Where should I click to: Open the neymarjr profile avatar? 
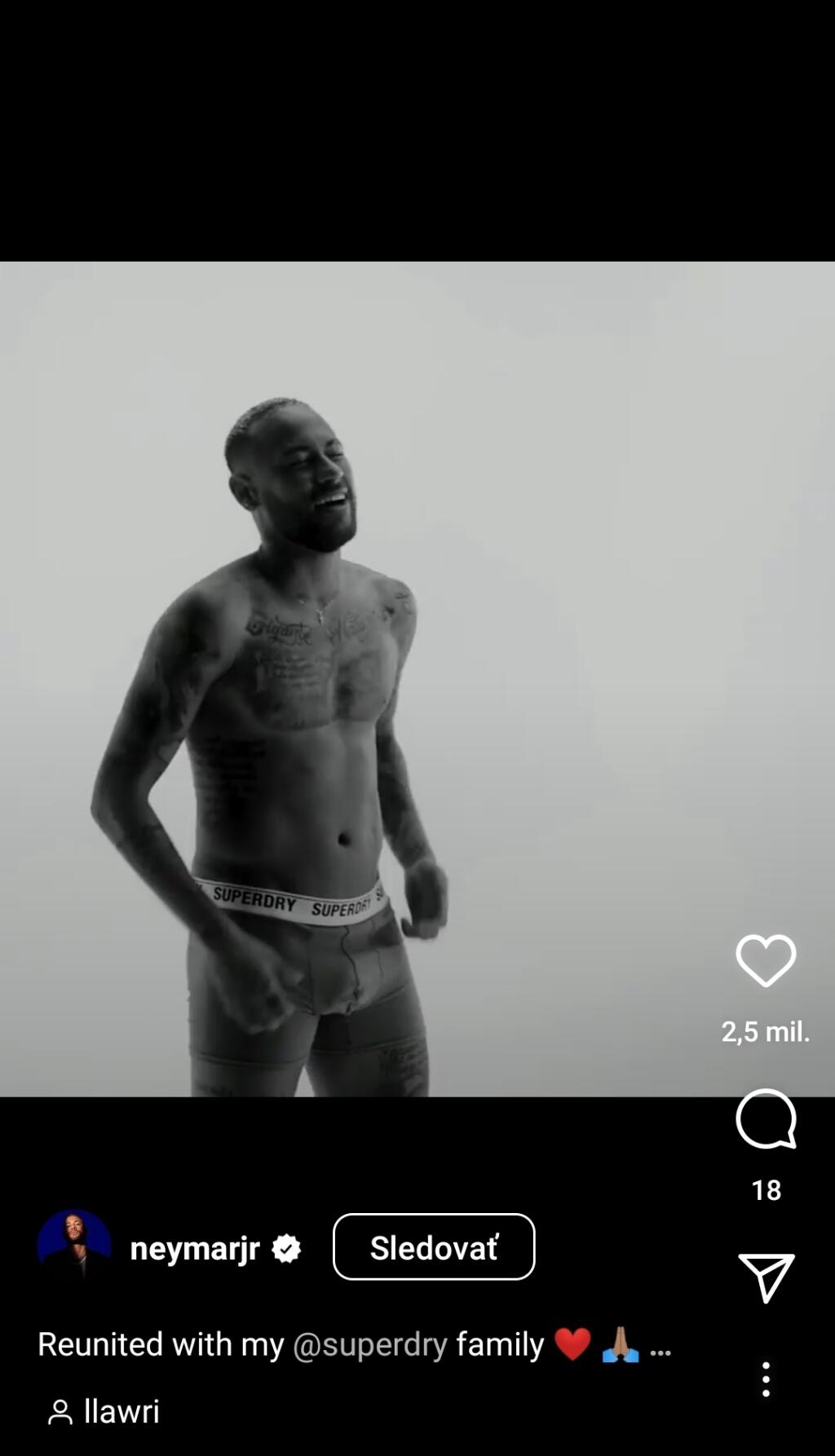tap(74, 1246)
